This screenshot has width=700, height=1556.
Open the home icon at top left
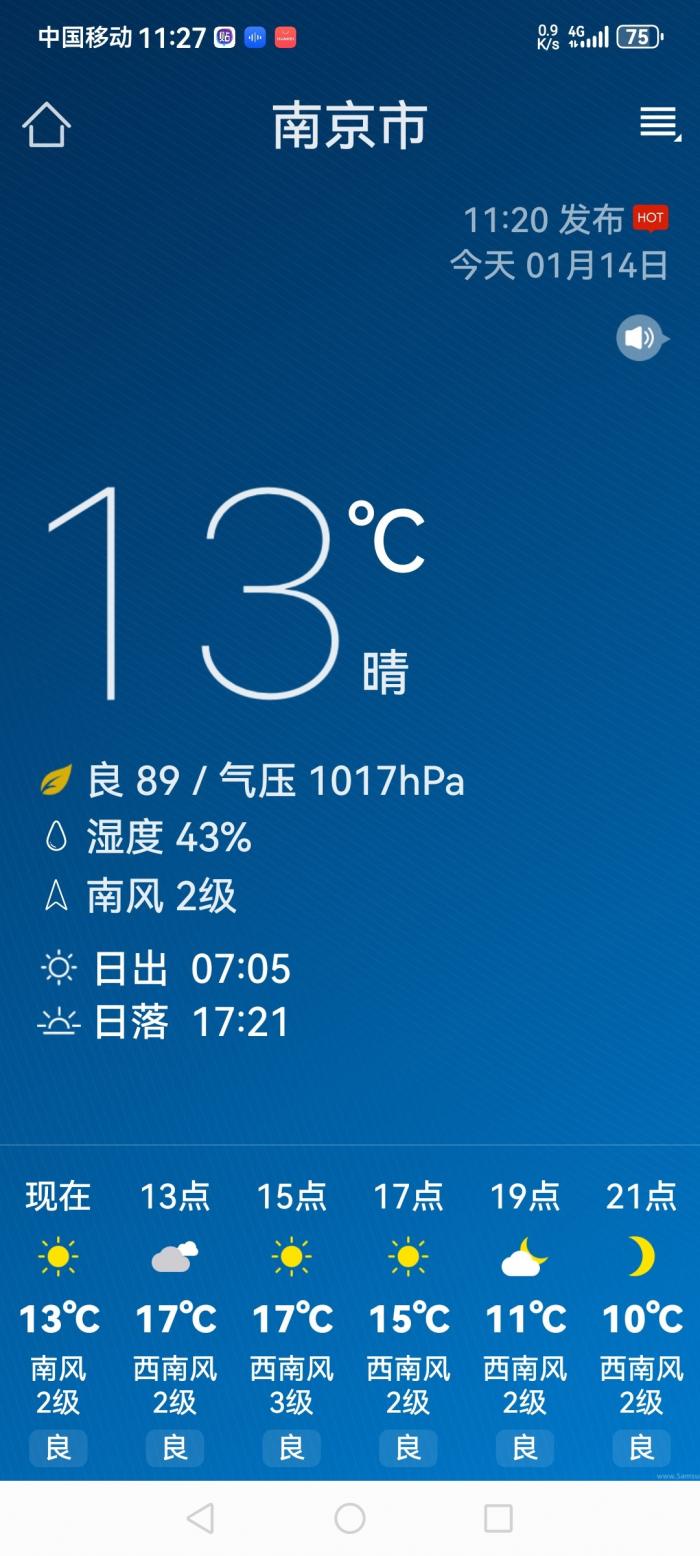coord(46,126)
